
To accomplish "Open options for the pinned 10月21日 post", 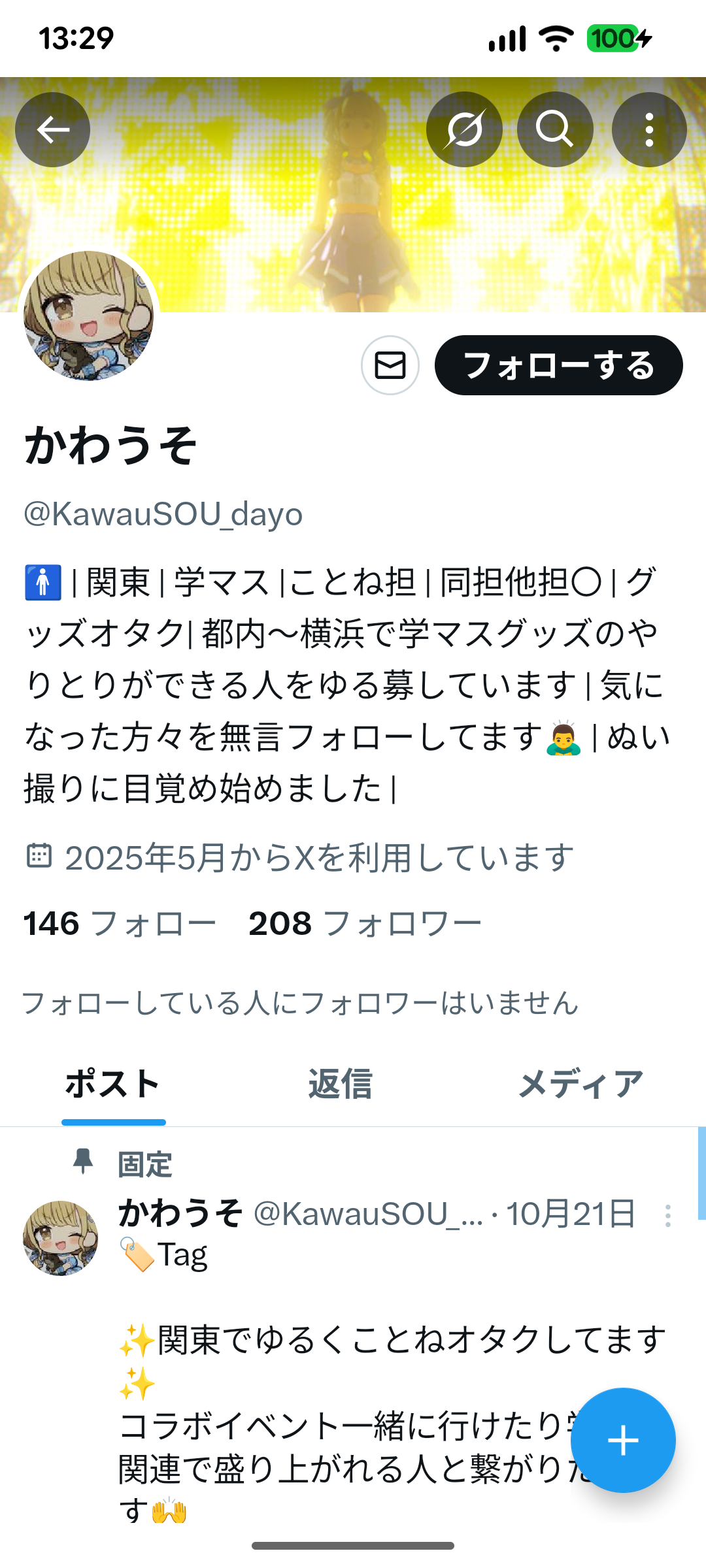I will tap(667, 1216).
